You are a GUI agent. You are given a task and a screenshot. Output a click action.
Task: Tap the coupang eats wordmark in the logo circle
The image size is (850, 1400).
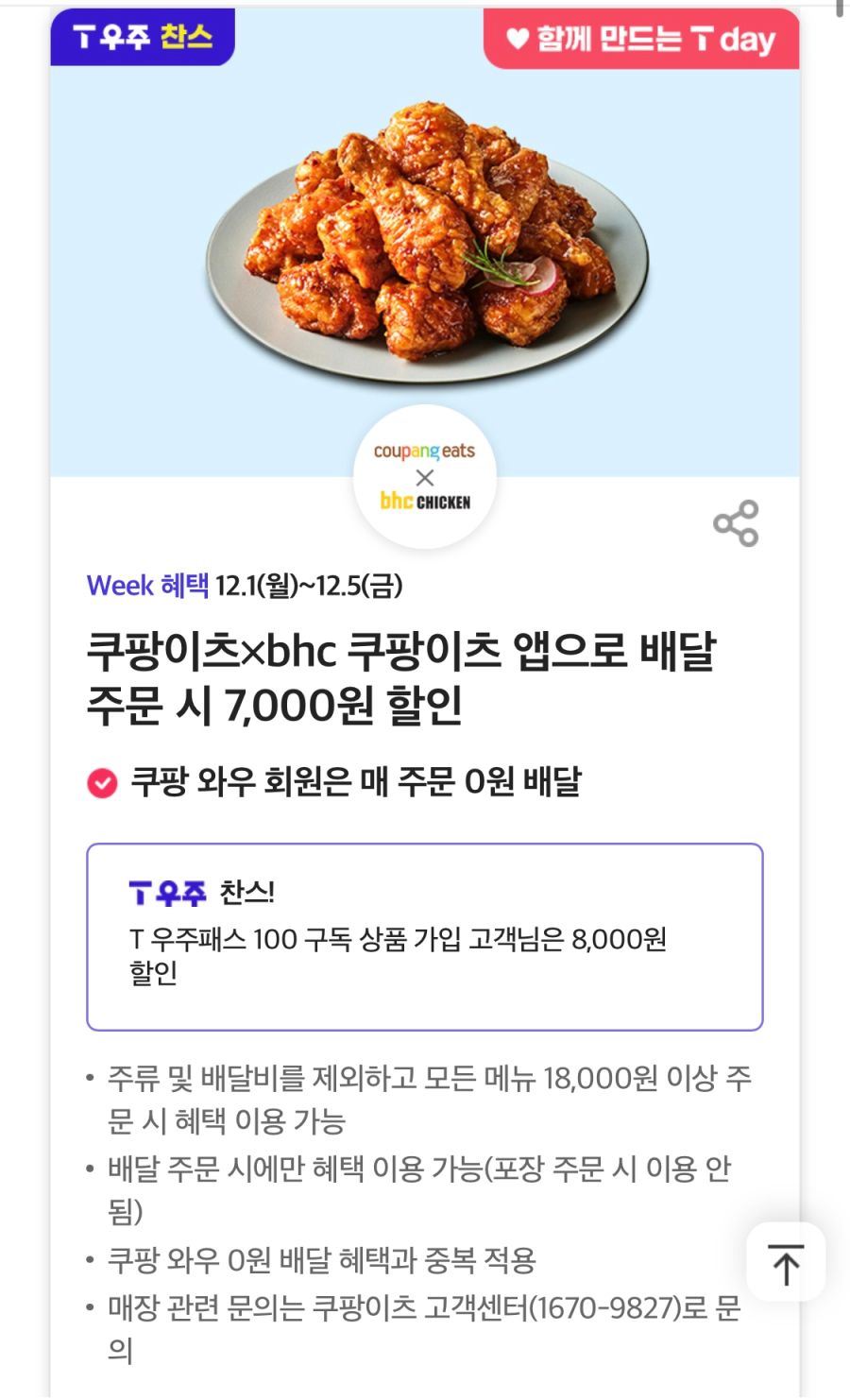[x=427, y=452]
